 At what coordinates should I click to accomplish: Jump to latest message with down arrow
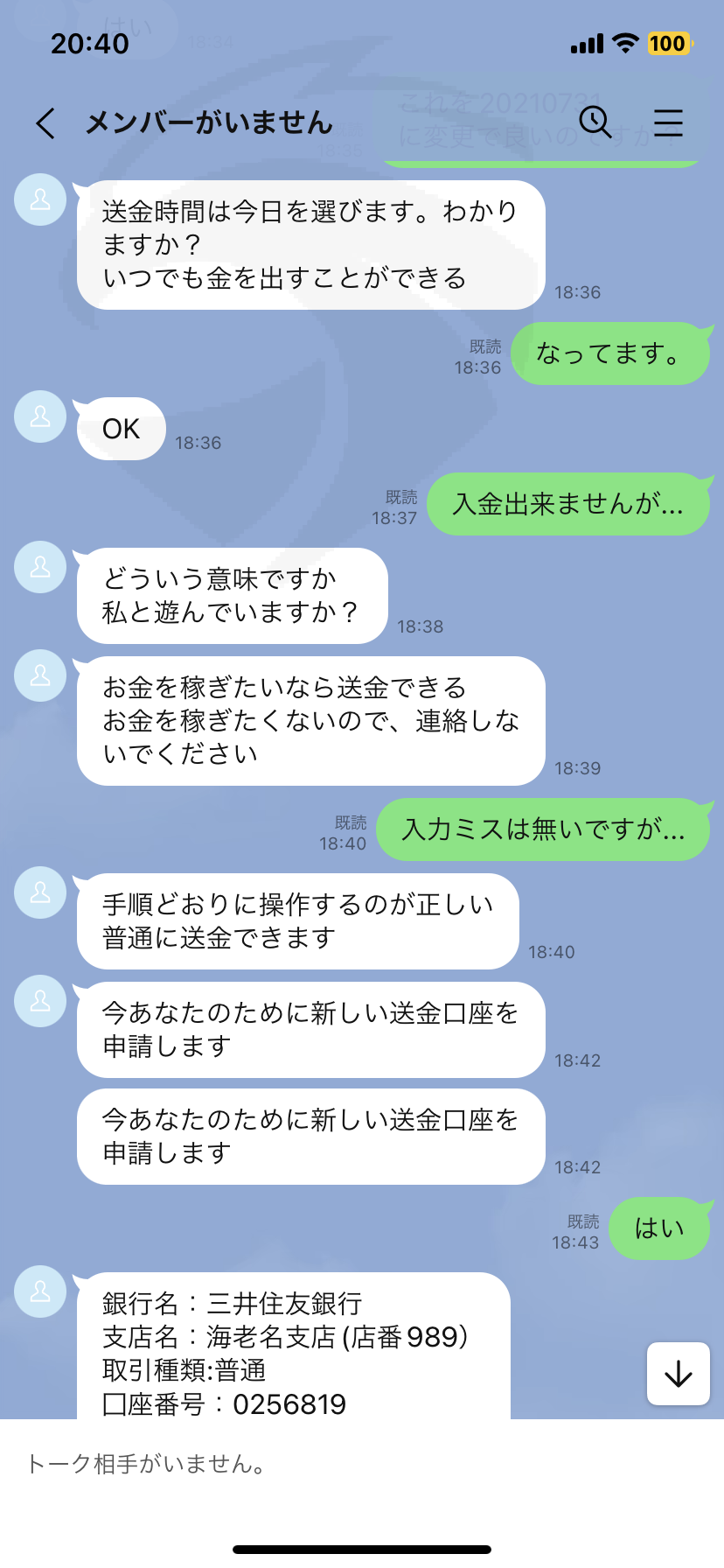pos(678,1374)
